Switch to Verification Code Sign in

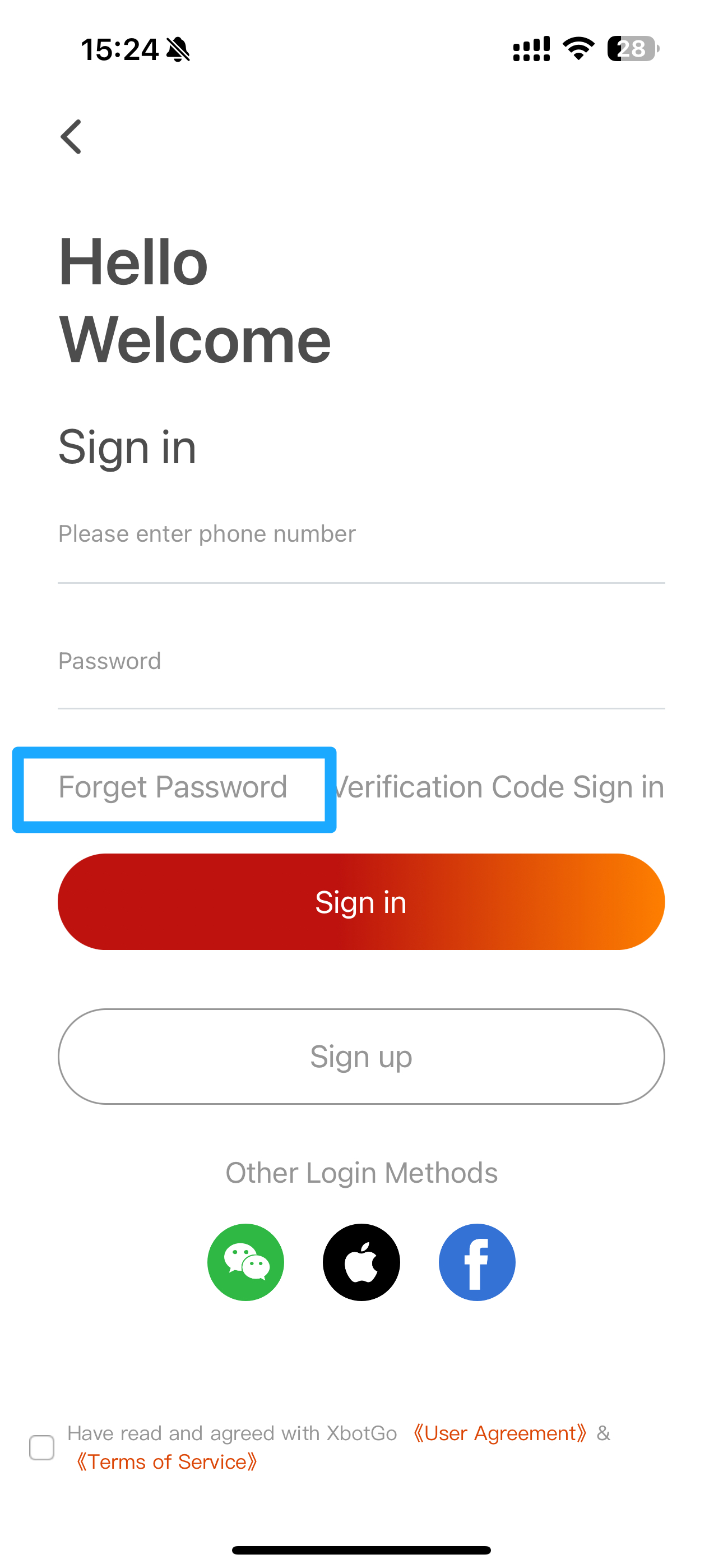(499, 788)
